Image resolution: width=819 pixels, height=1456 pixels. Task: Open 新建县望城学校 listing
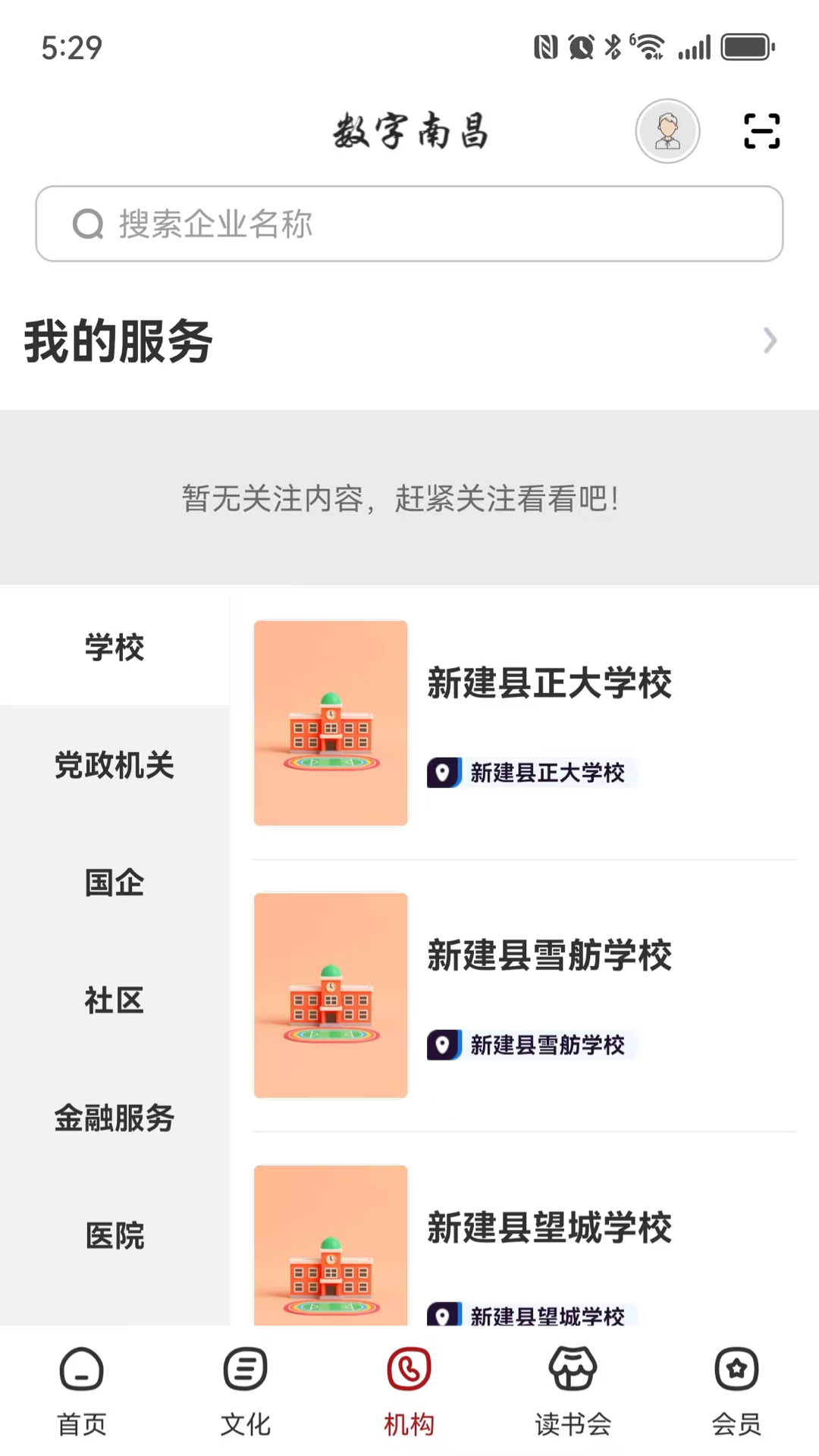(x=550, y=1228)
